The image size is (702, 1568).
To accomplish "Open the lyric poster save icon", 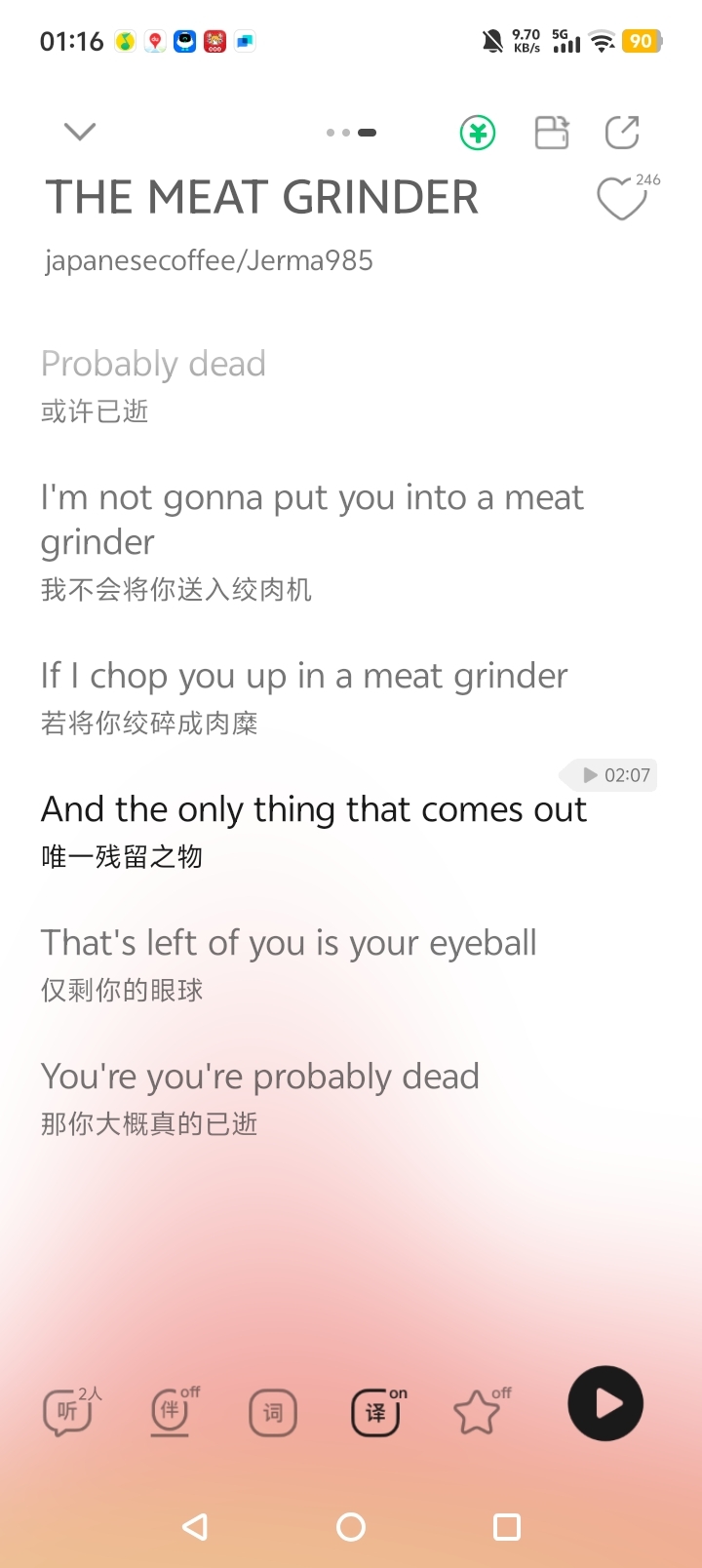I will (552, 133).
